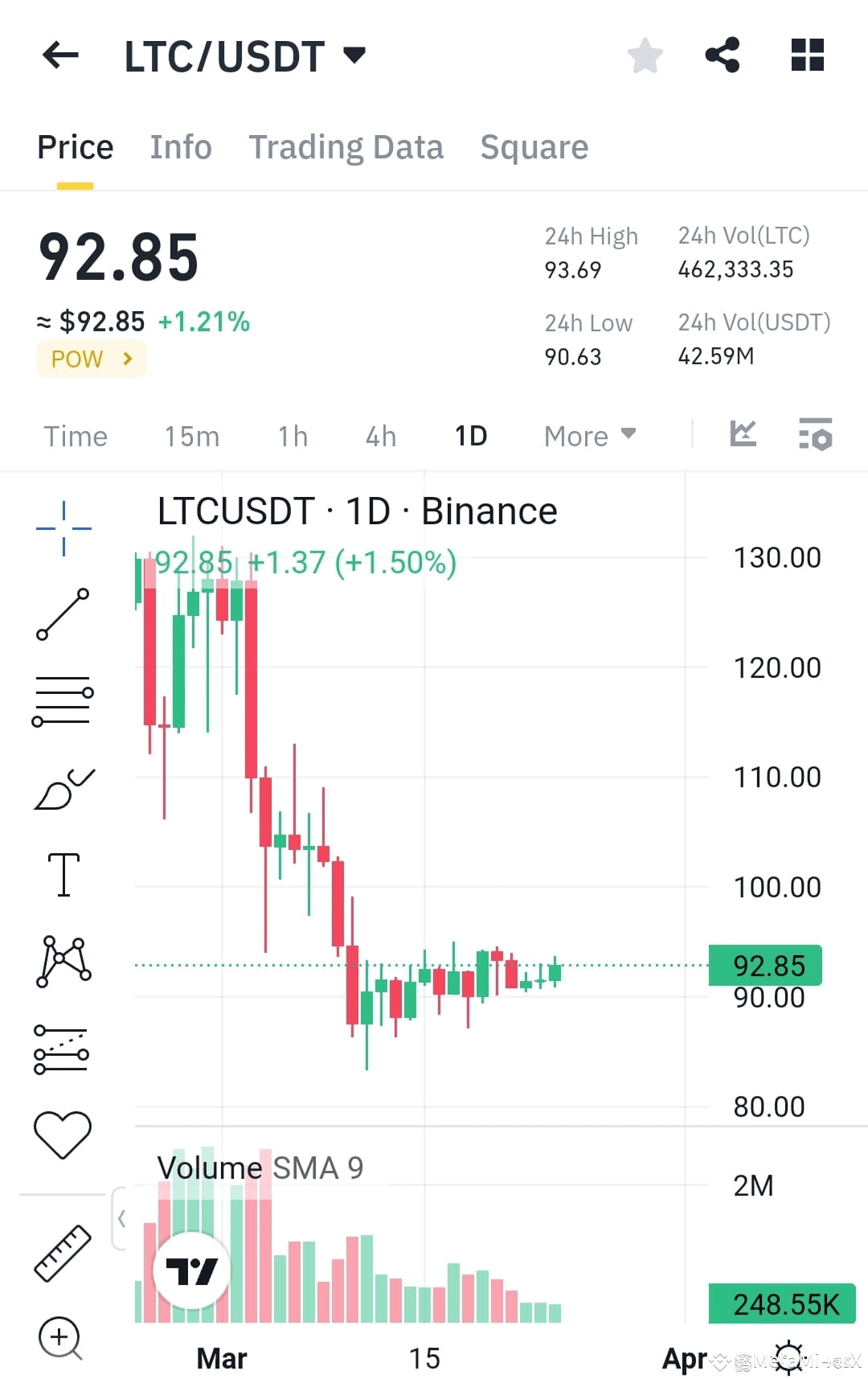Collapse the drawing toolbar chevron
The height and width of the screenshot is (1379, 868).
(121, 1219)
